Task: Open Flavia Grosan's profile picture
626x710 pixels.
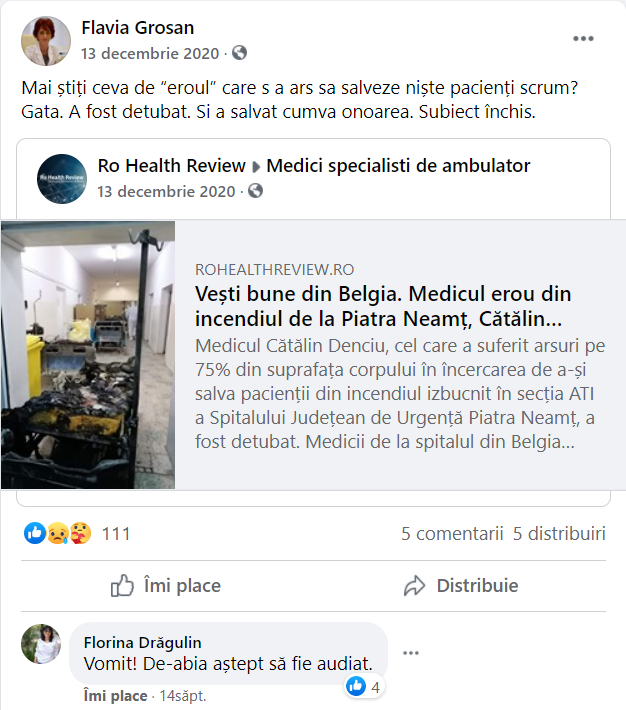Action: [46, 41]
